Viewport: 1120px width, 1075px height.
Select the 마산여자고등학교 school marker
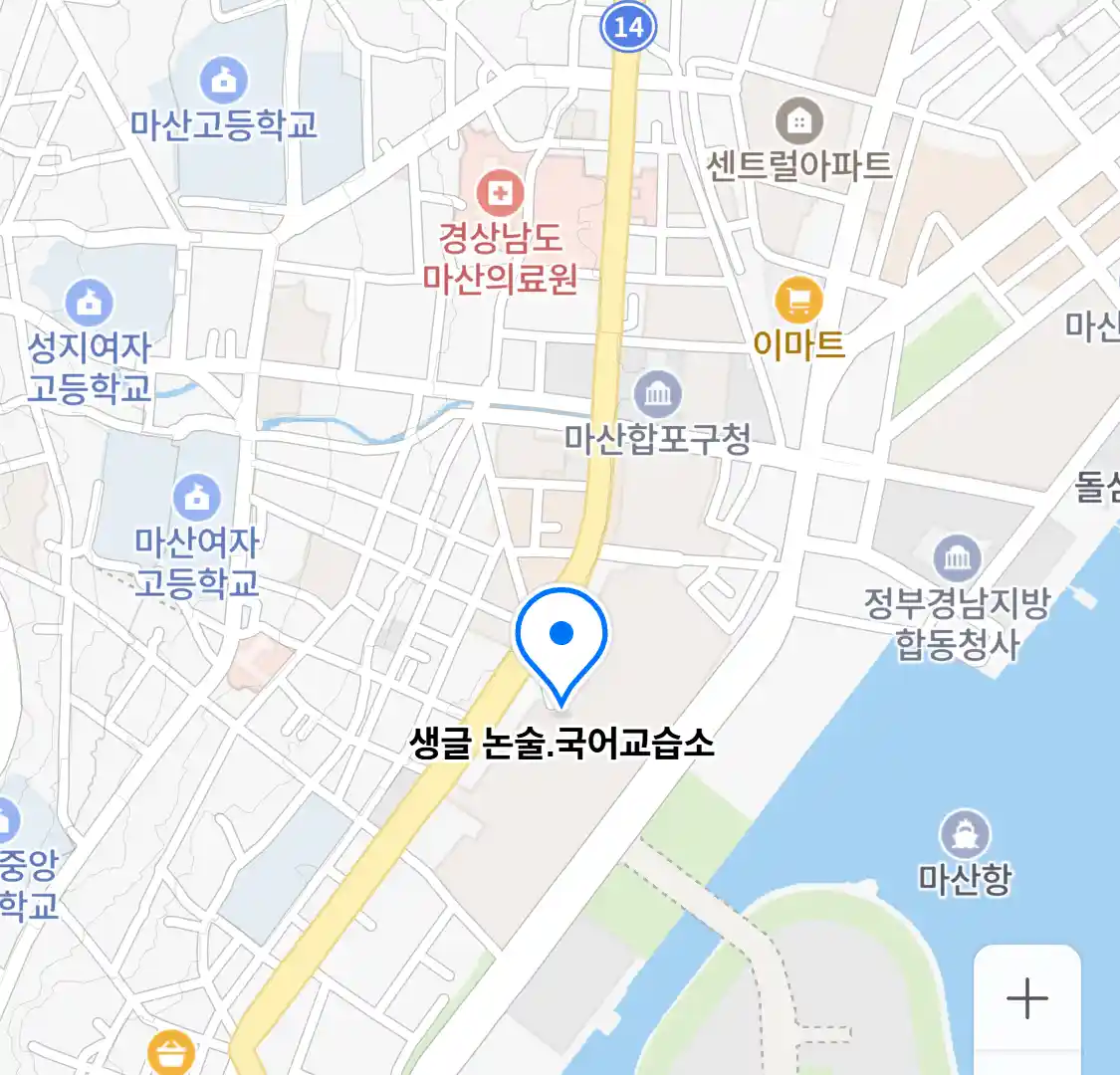[x=197, y=498]
